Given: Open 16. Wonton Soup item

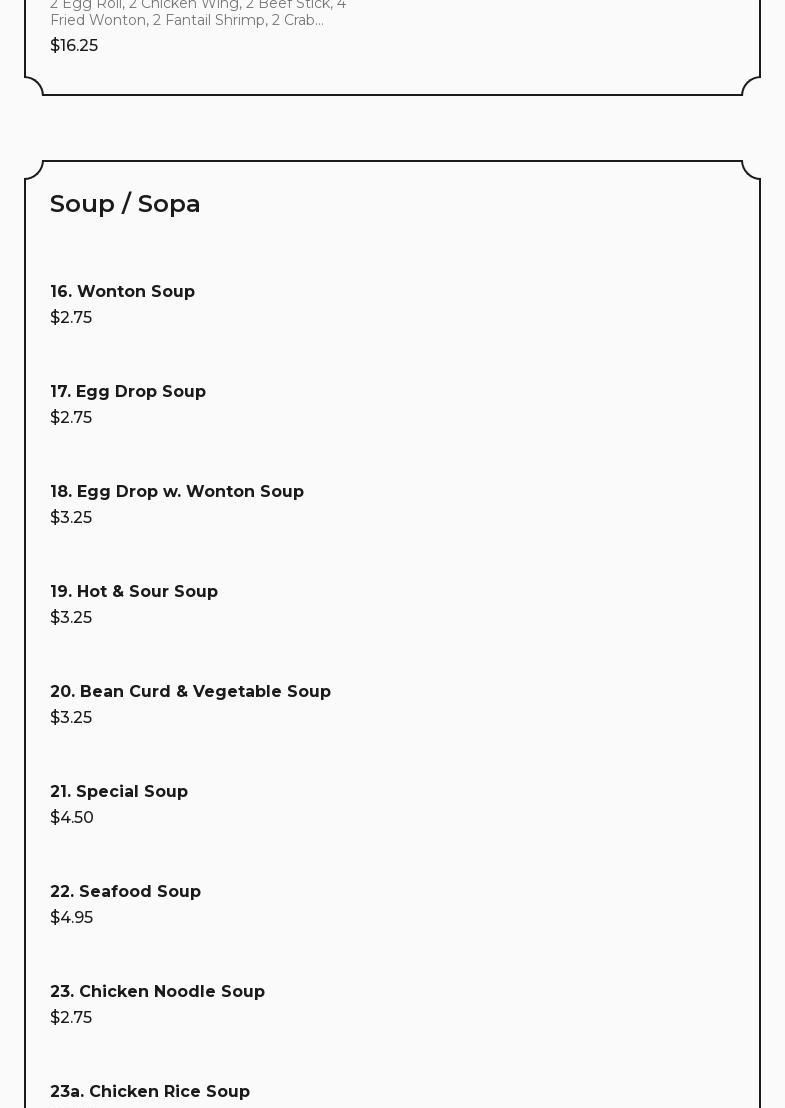Looking at the screenshot, I should [x=123, y=292].
